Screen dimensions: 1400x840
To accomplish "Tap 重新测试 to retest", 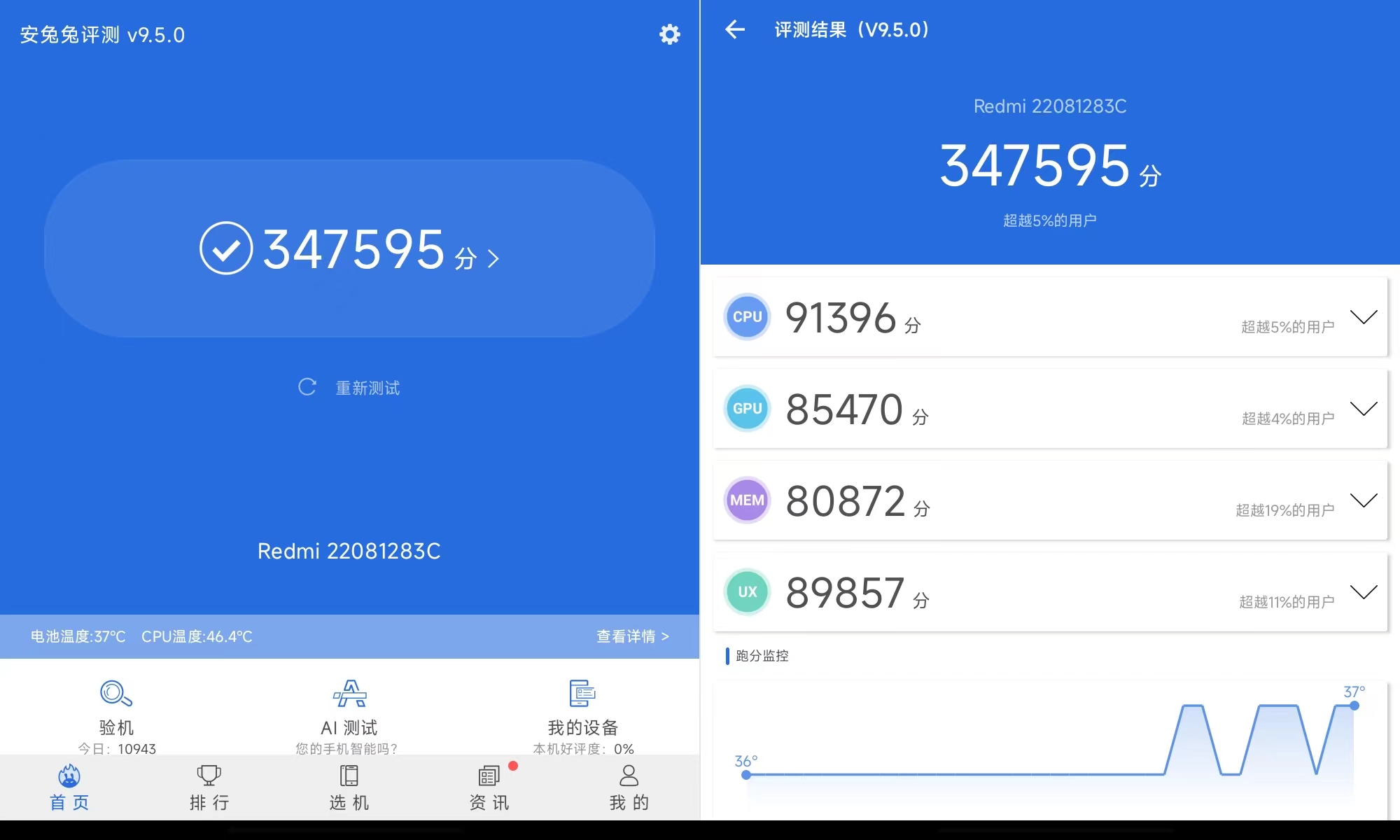I will coord(350,387).
